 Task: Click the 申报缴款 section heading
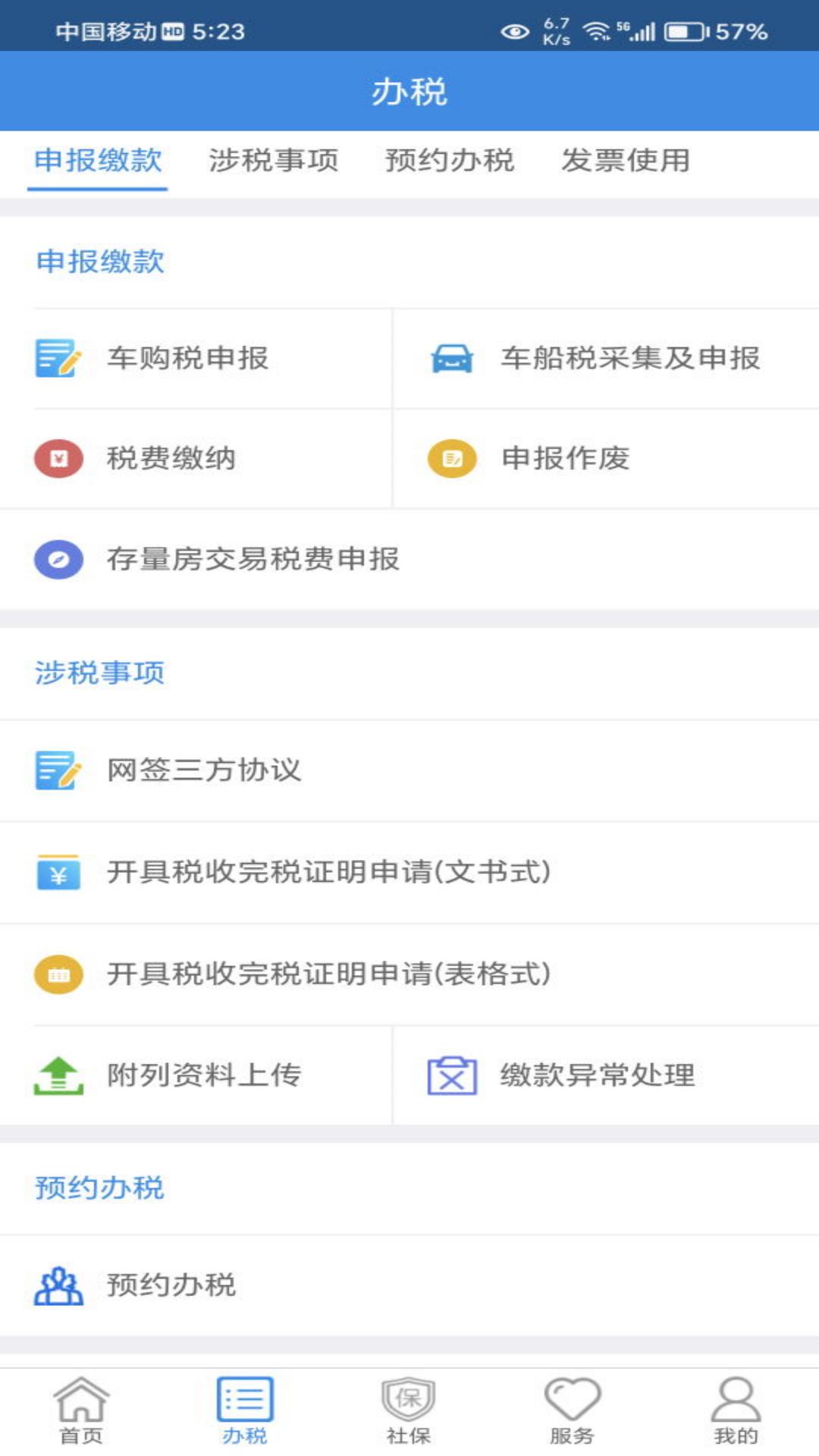pyautogui.click(x=99, y=261)
